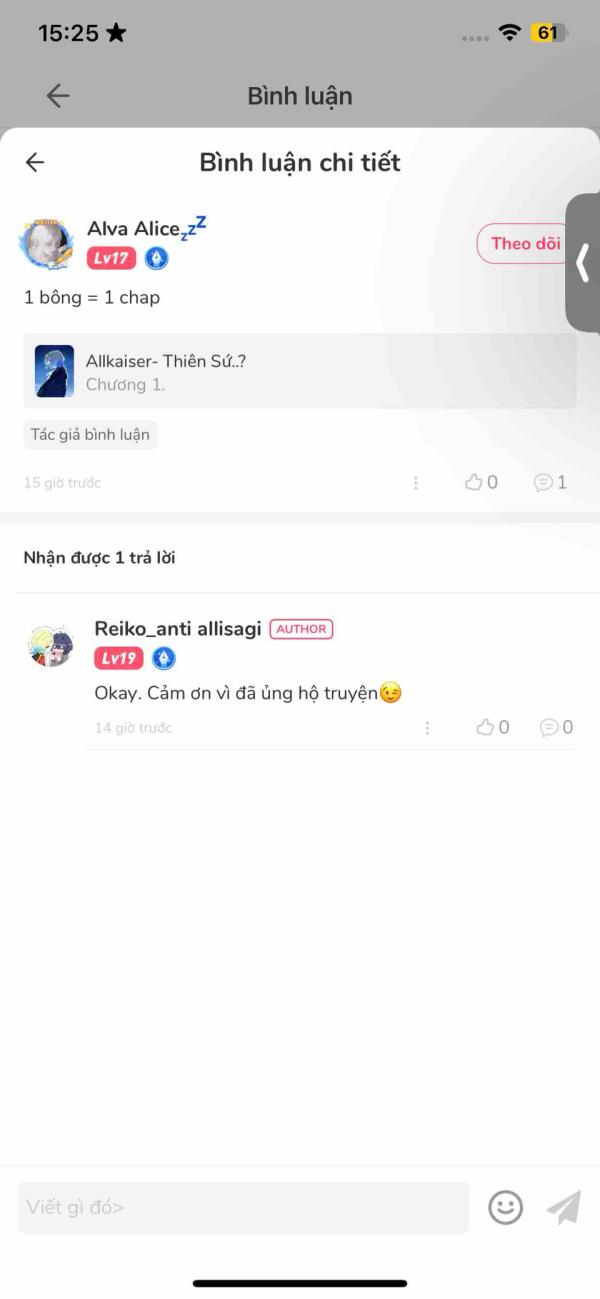Go back from Bình luận chi tiết
The width and height of the screenshot is (600, 1299).
(35, 162)
